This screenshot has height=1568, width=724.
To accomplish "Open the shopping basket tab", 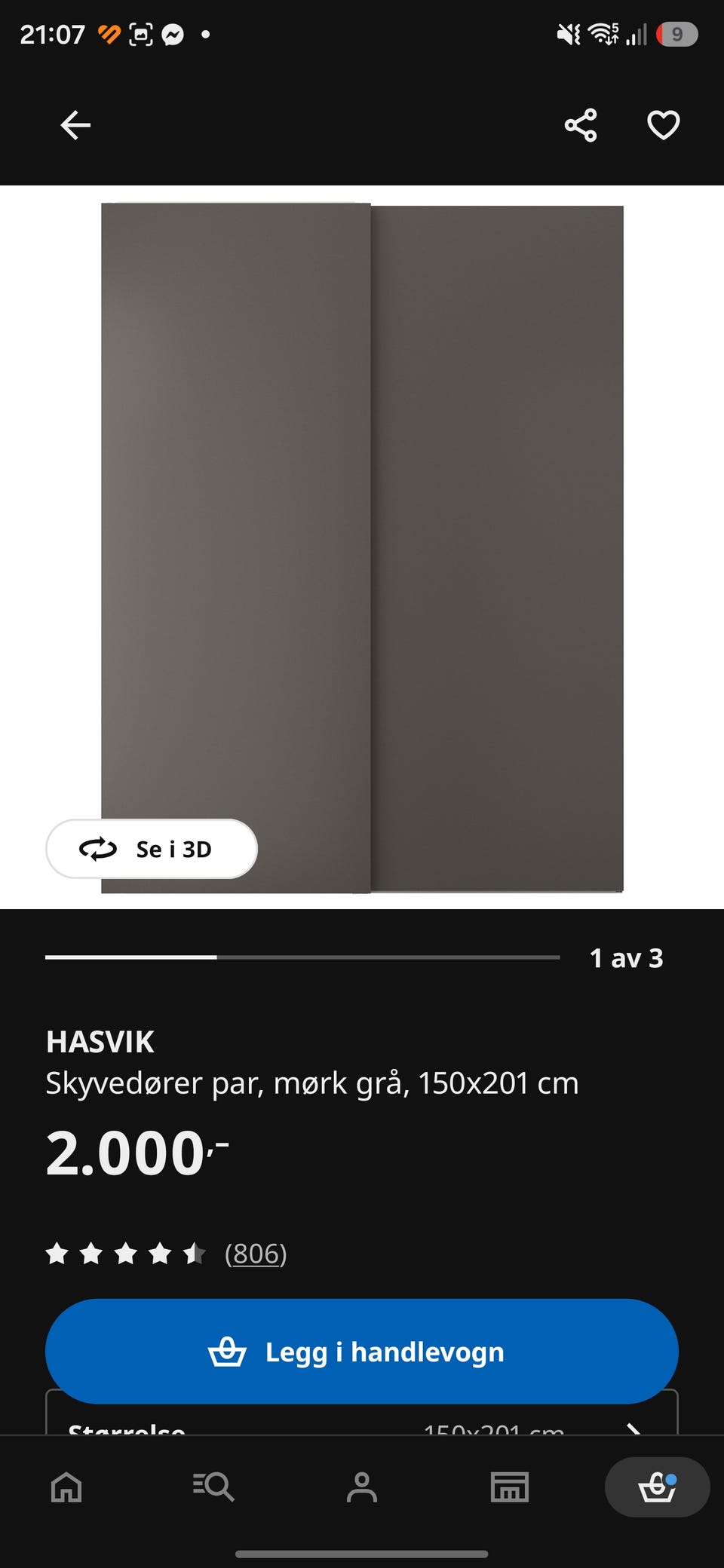I will coord(657,1487).
